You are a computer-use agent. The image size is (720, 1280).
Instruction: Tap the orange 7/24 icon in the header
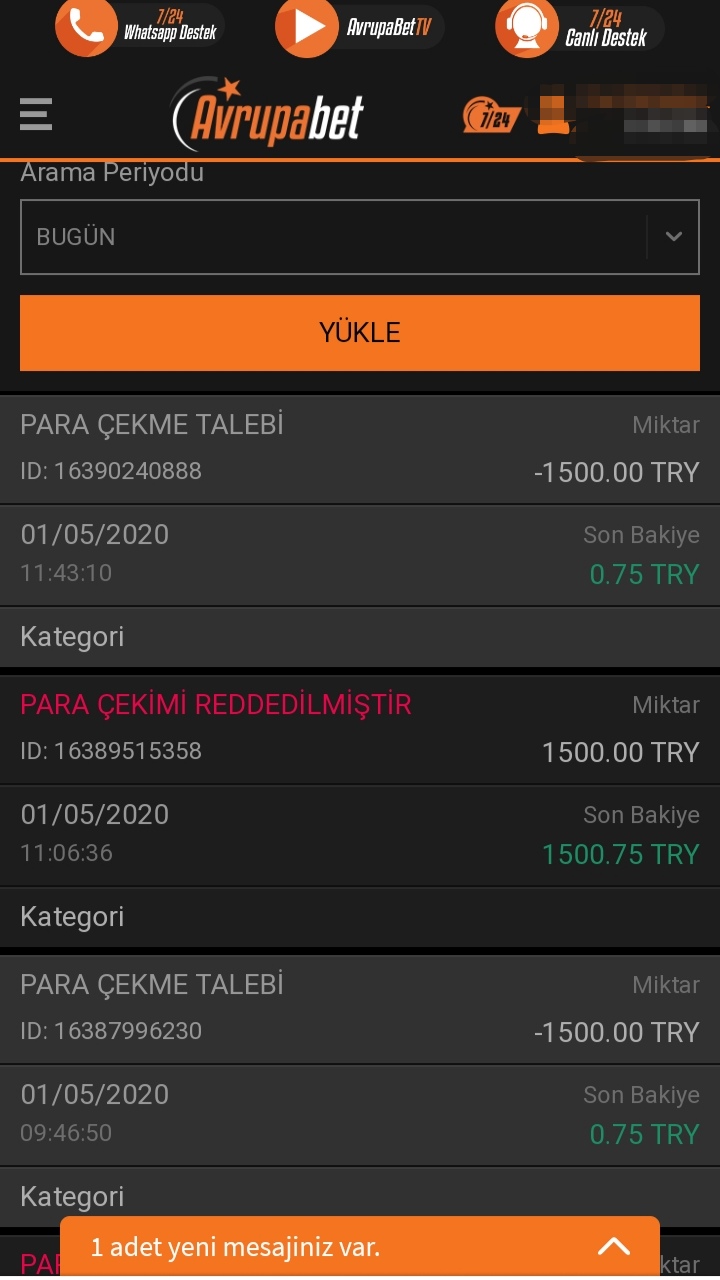click(x=490, y=115)
